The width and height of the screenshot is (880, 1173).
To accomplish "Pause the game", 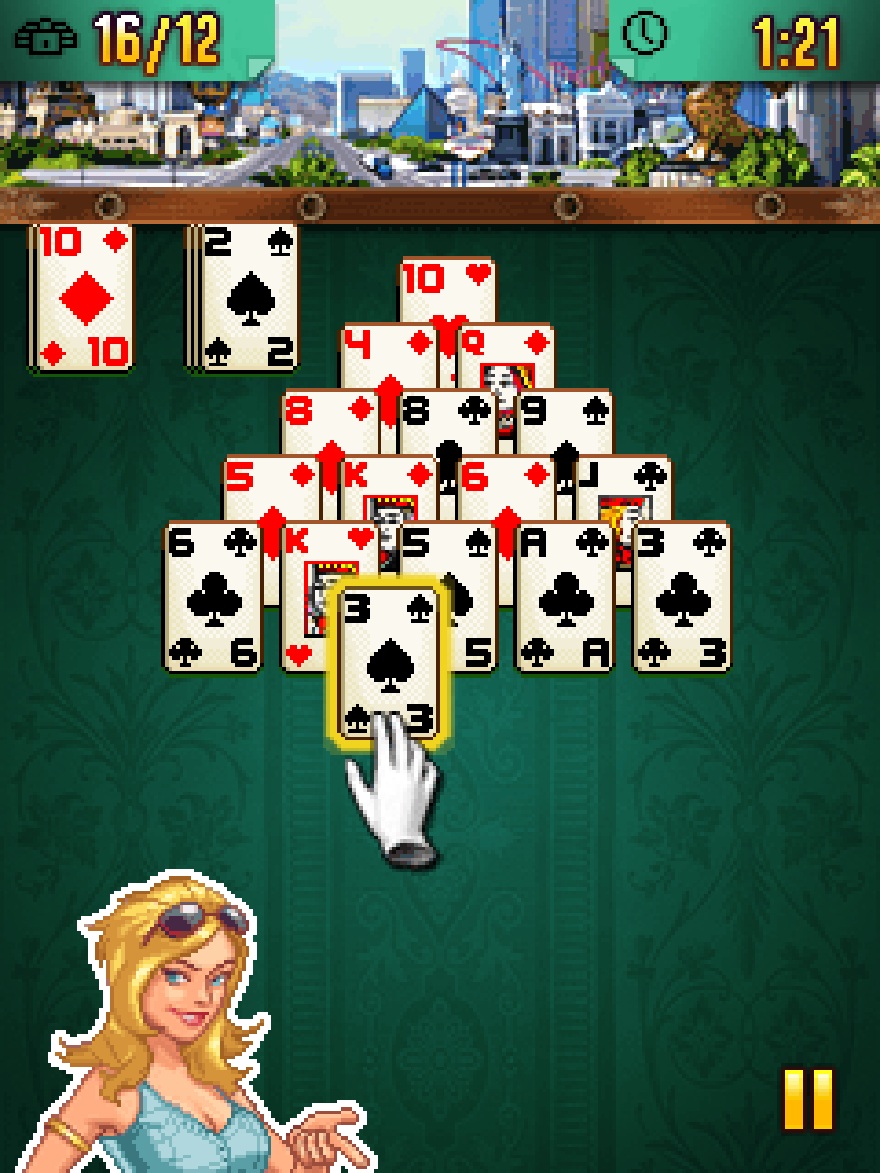I will (807, 1101).
